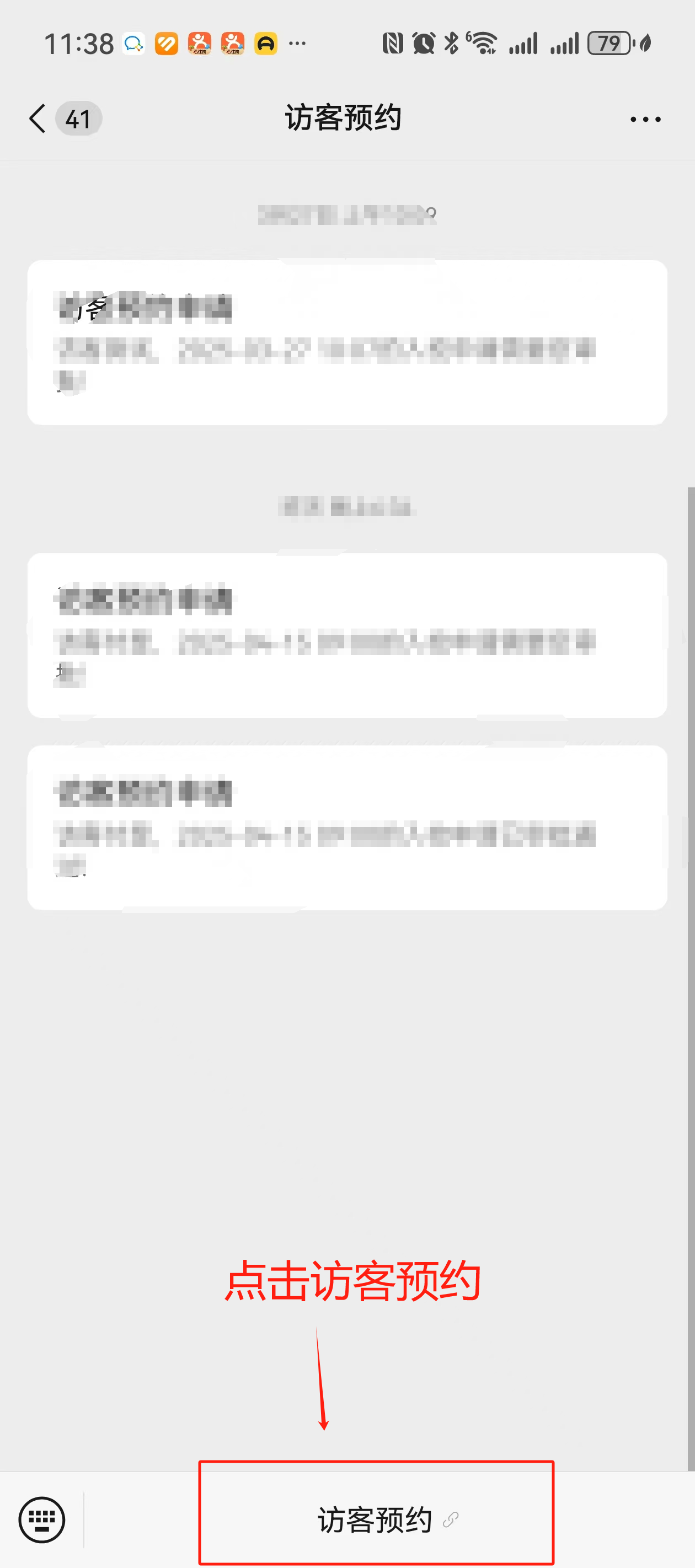Image resolution: width=695 pixels, height=1568 pixels.
Task: Open the three-dot overflow menu
Action: point(645,119)
